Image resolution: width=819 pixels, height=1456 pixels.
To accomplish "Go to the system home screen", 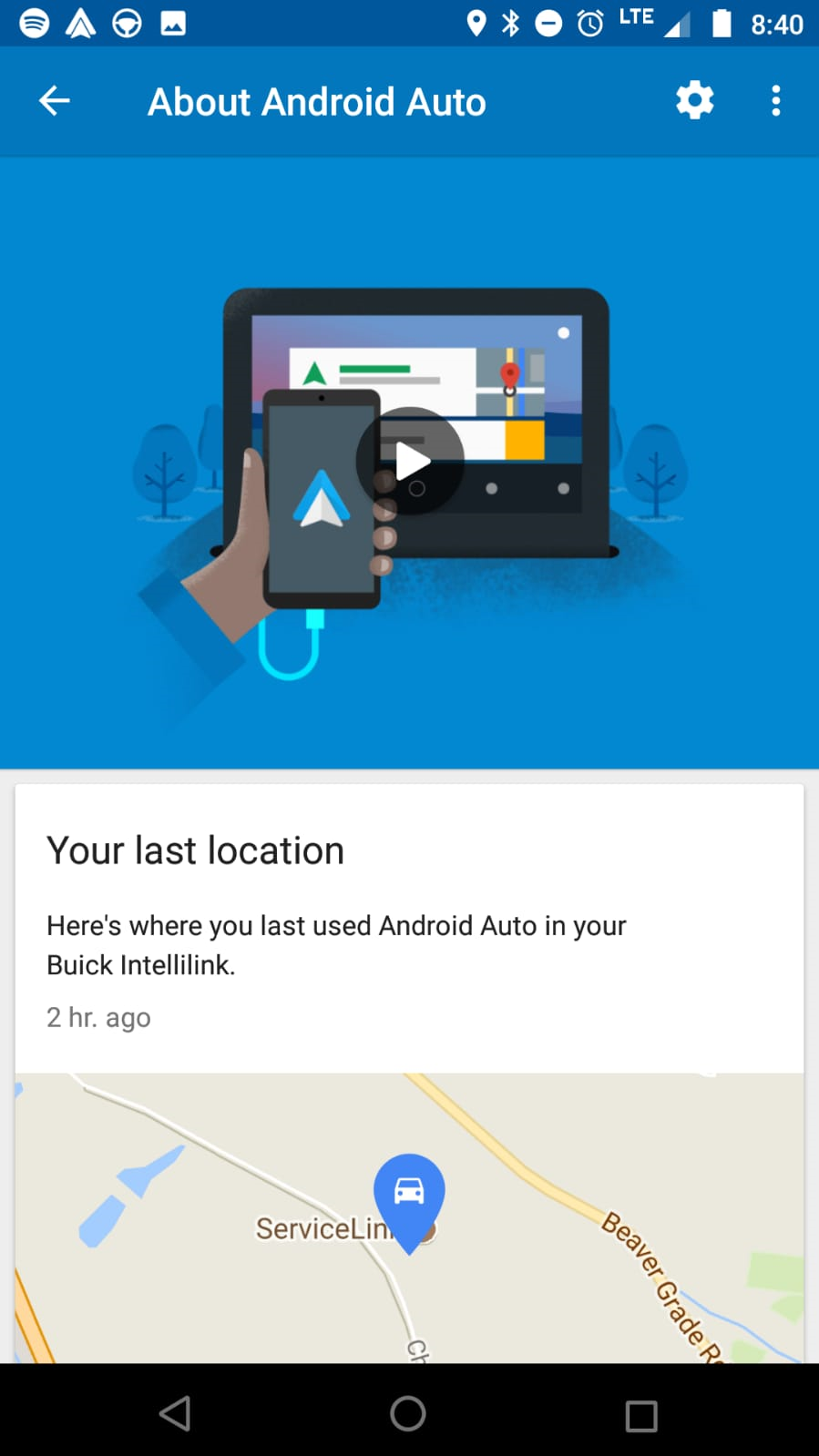I will coord(408,1413).
